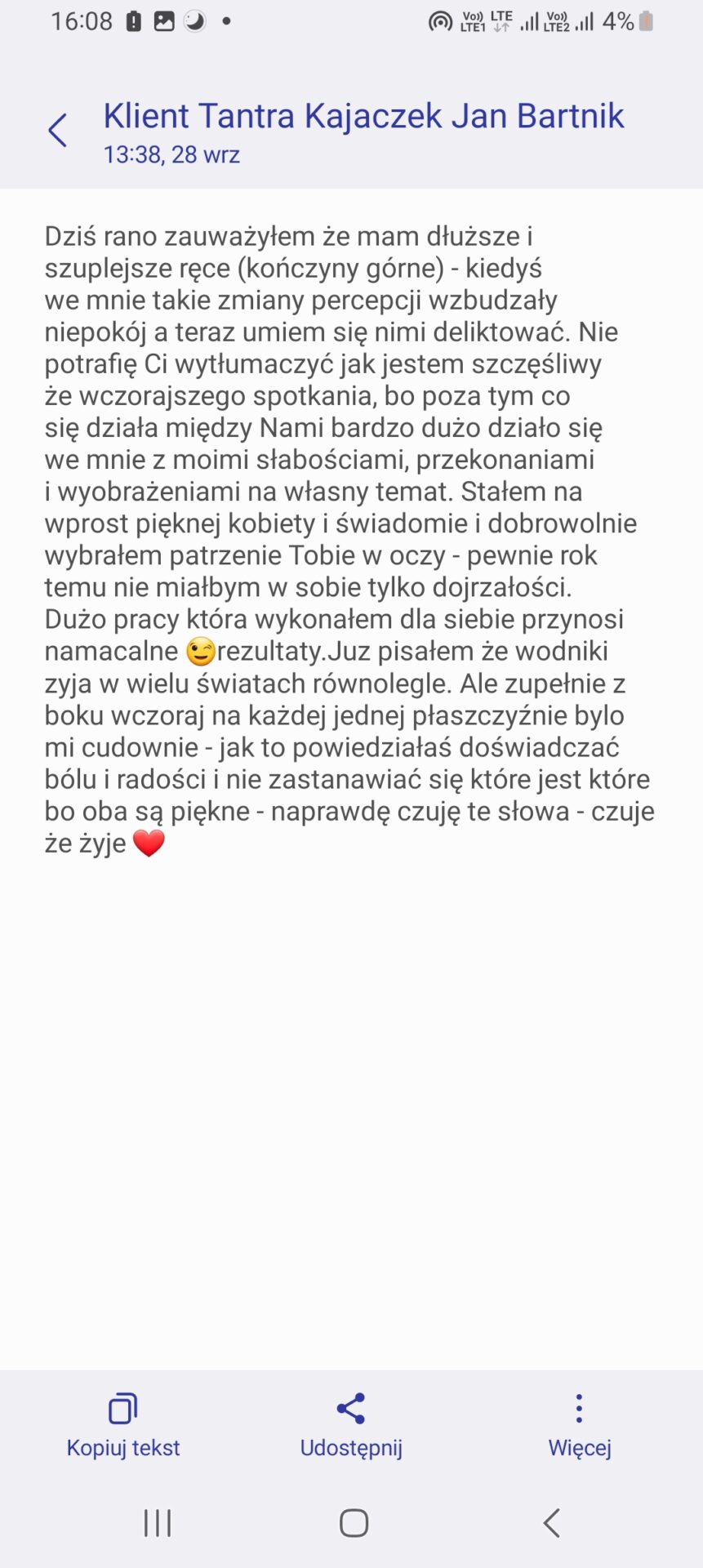Go back using the top-left arrow
Image resolution: width=703 pixels, height=1568 pixels.
pyautogui.click(x=57, y=131)
